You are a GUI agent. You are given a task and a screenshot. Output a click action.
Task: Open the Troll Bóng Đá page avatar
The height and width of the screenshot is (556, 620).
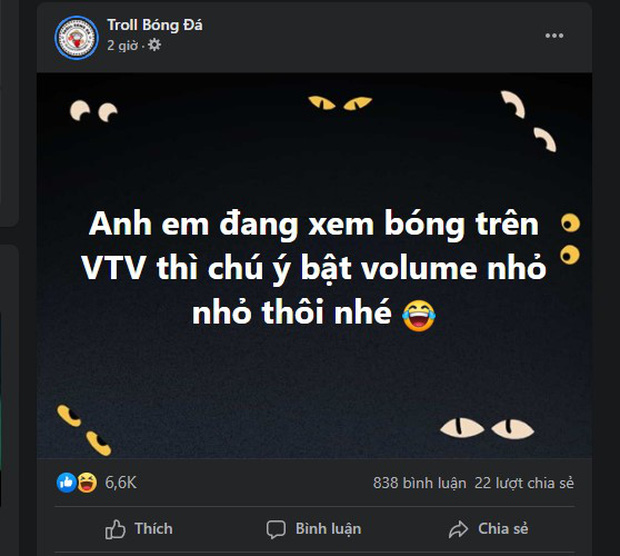pyautogui.click(x=76, y=36)
